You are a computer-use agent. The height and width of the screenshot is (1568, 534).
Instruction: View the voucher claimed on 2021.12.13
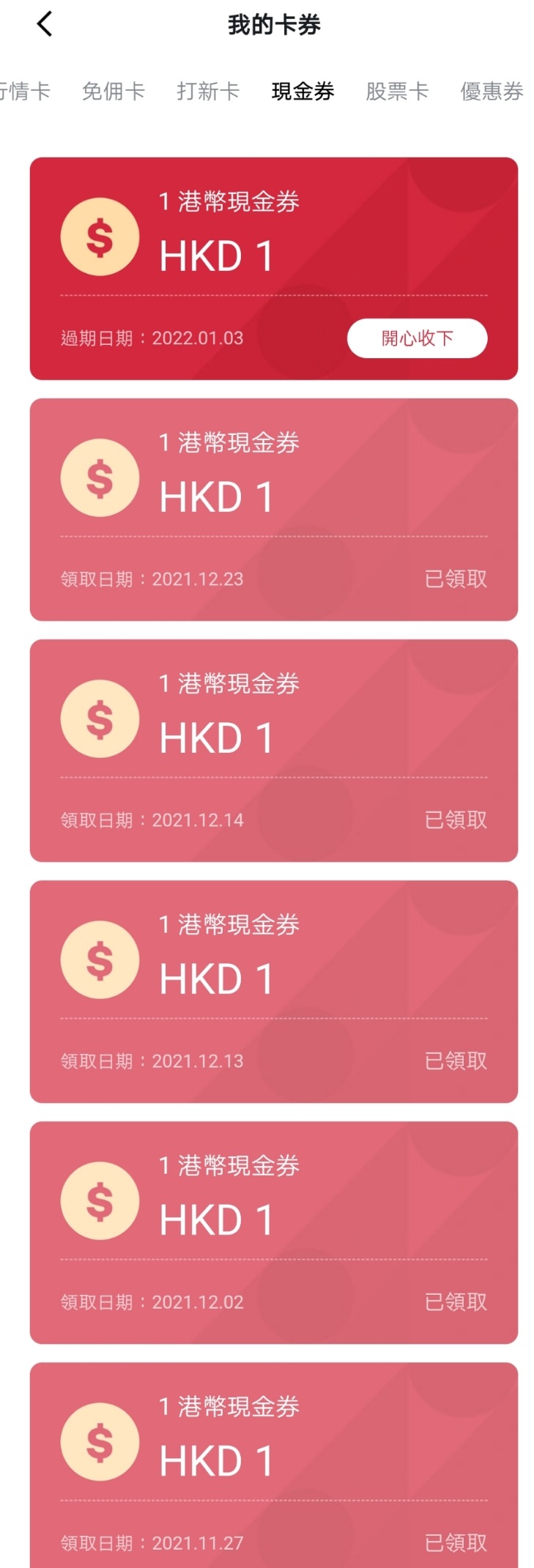[x=273, y=991]
